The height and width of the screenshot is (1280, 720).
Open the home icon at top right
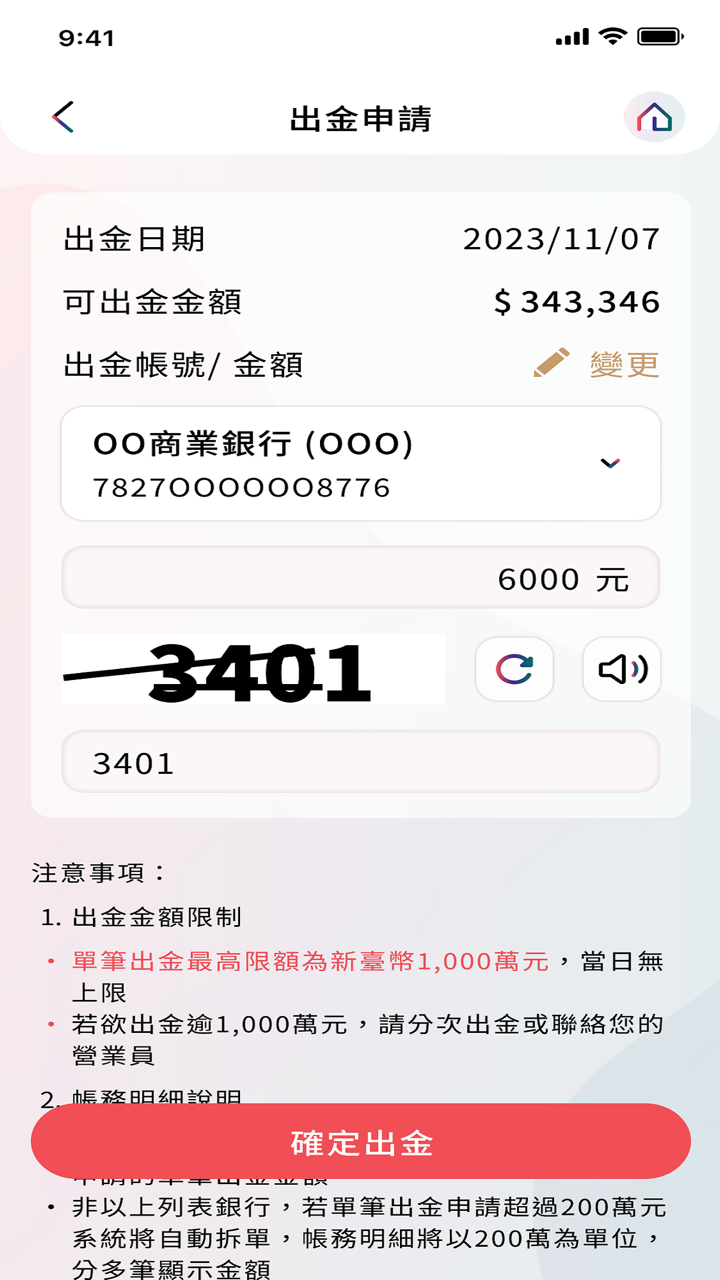(654, 117)
